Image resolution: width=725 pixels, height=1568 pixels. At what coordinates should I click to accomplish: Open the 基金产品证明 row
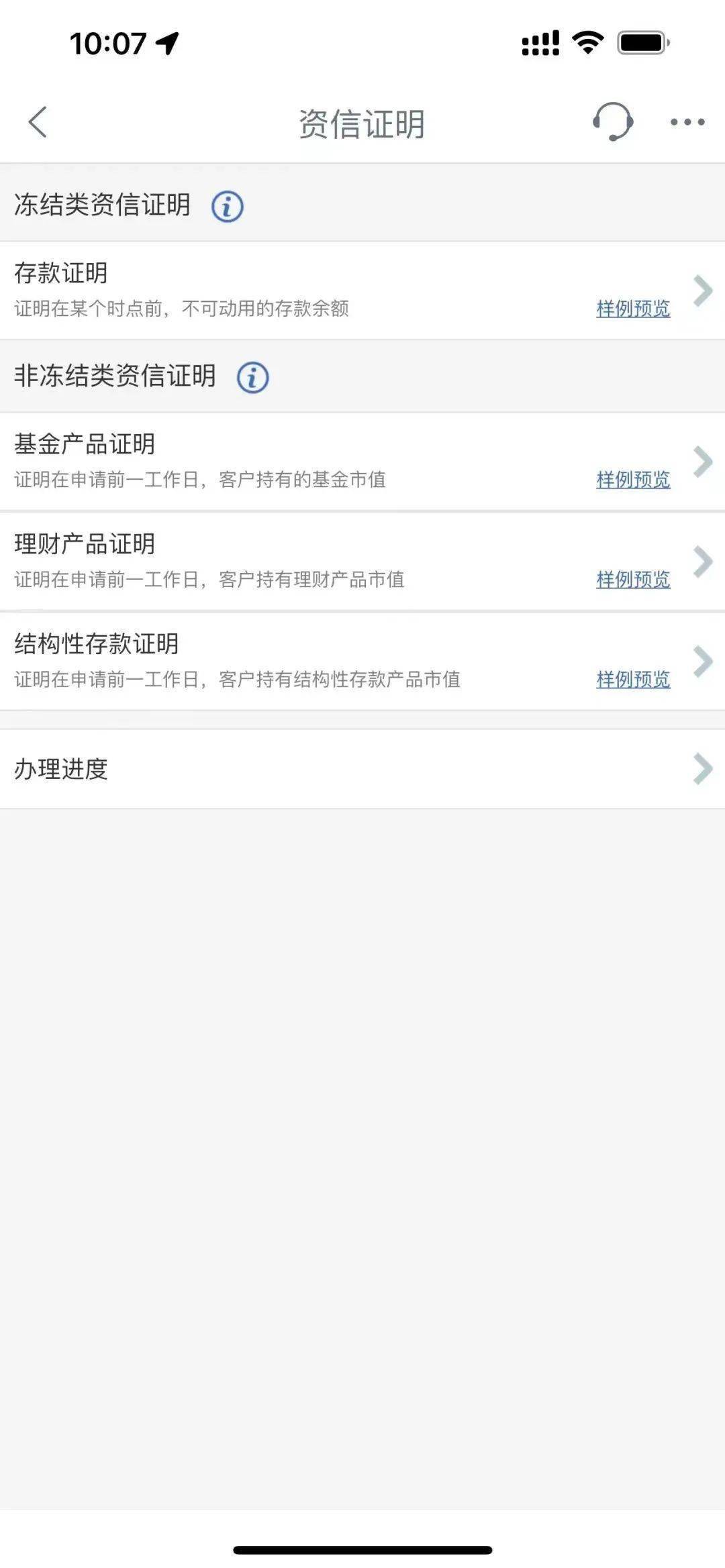[x=362, y=462]
